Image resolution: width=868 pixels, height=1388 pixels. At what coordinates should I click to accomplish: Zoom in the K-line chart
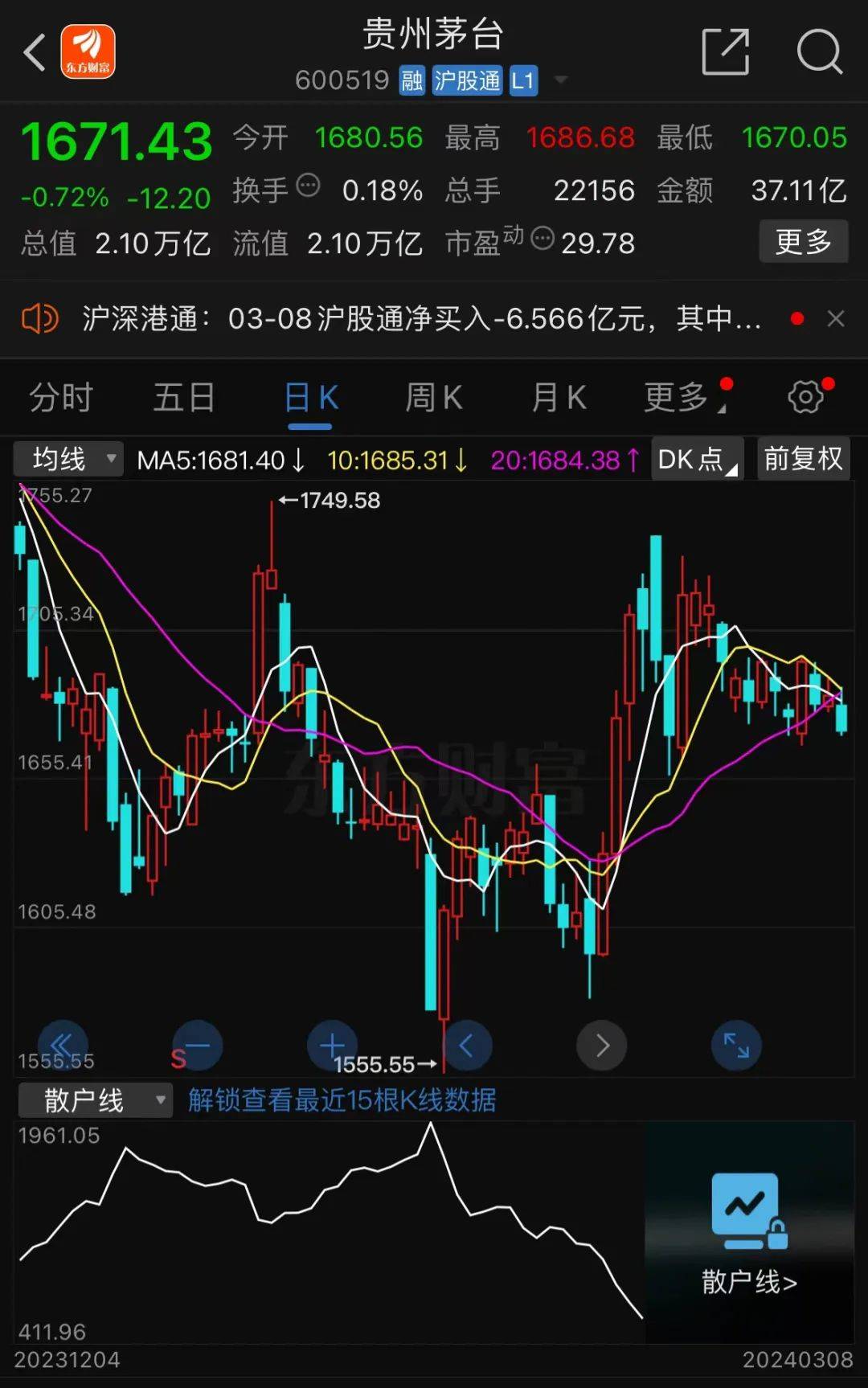point(332,1046)
